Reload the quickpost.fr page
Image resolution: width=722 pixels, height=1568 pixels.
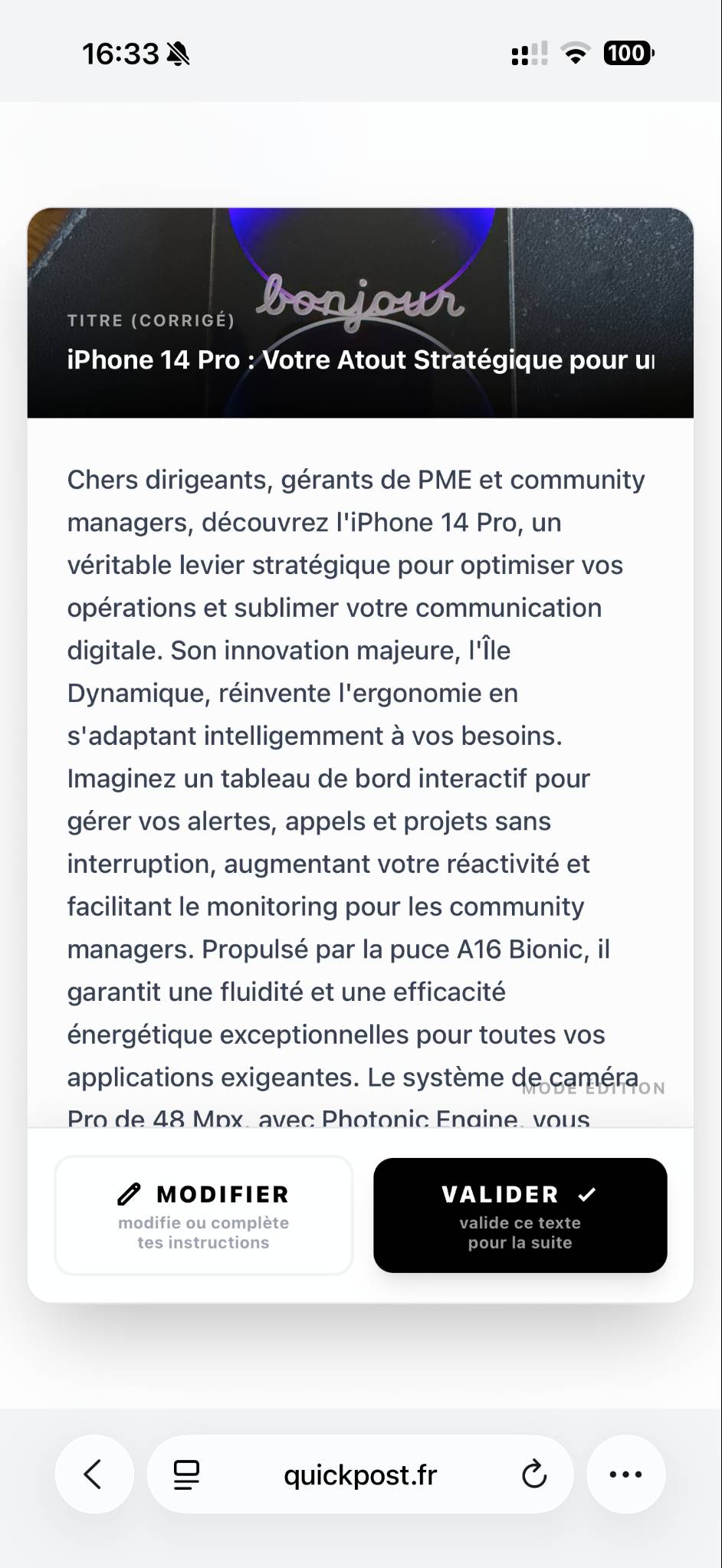point(533,1474)
